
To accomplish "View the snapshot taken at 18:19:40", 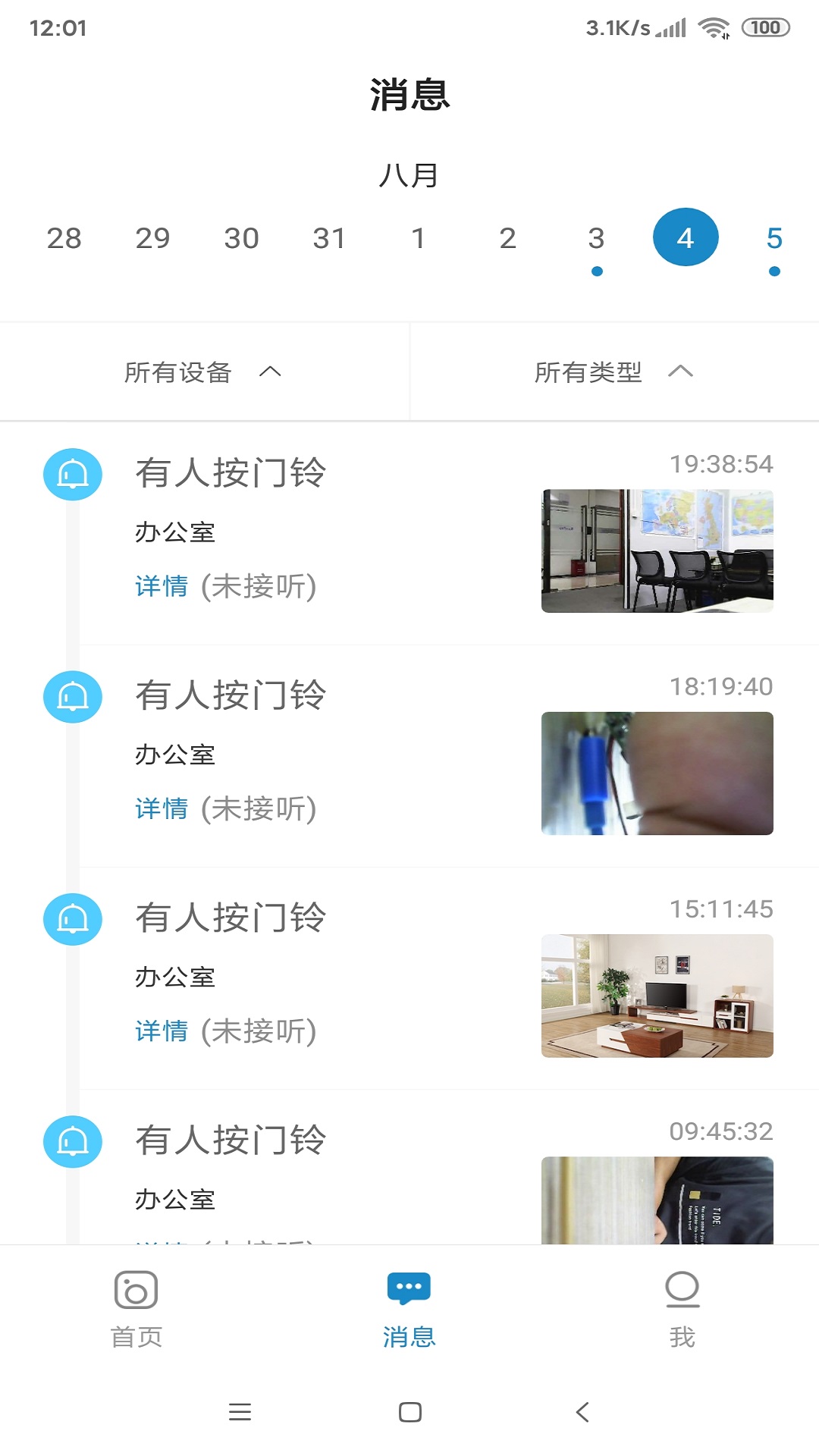I will click(x=657, y=773).
